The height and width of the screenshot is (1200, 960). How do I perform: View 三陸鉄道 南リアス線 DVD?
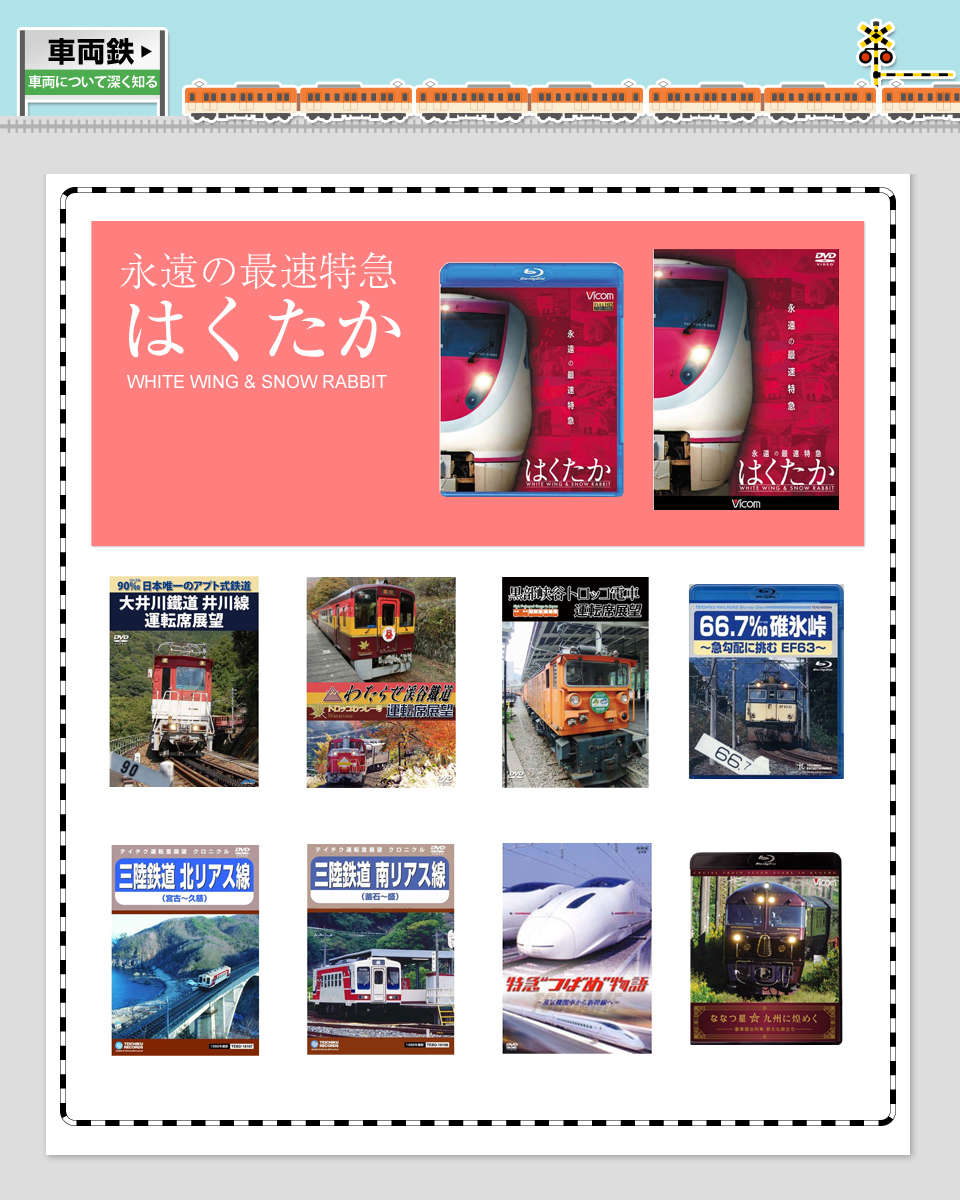380,949
